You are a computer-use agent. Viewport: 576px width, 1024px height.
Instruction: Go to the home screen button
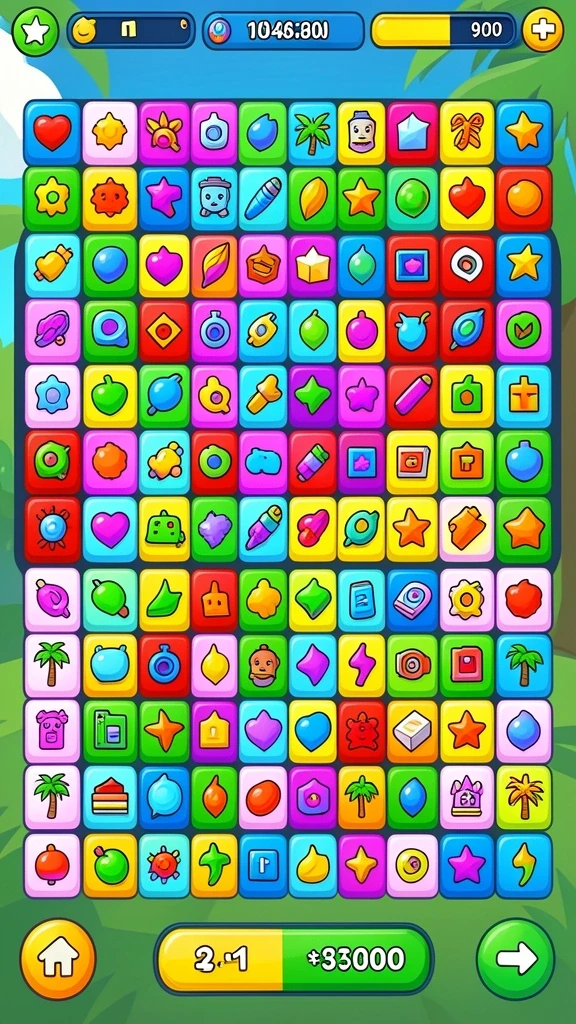click(x=58, y=959)
